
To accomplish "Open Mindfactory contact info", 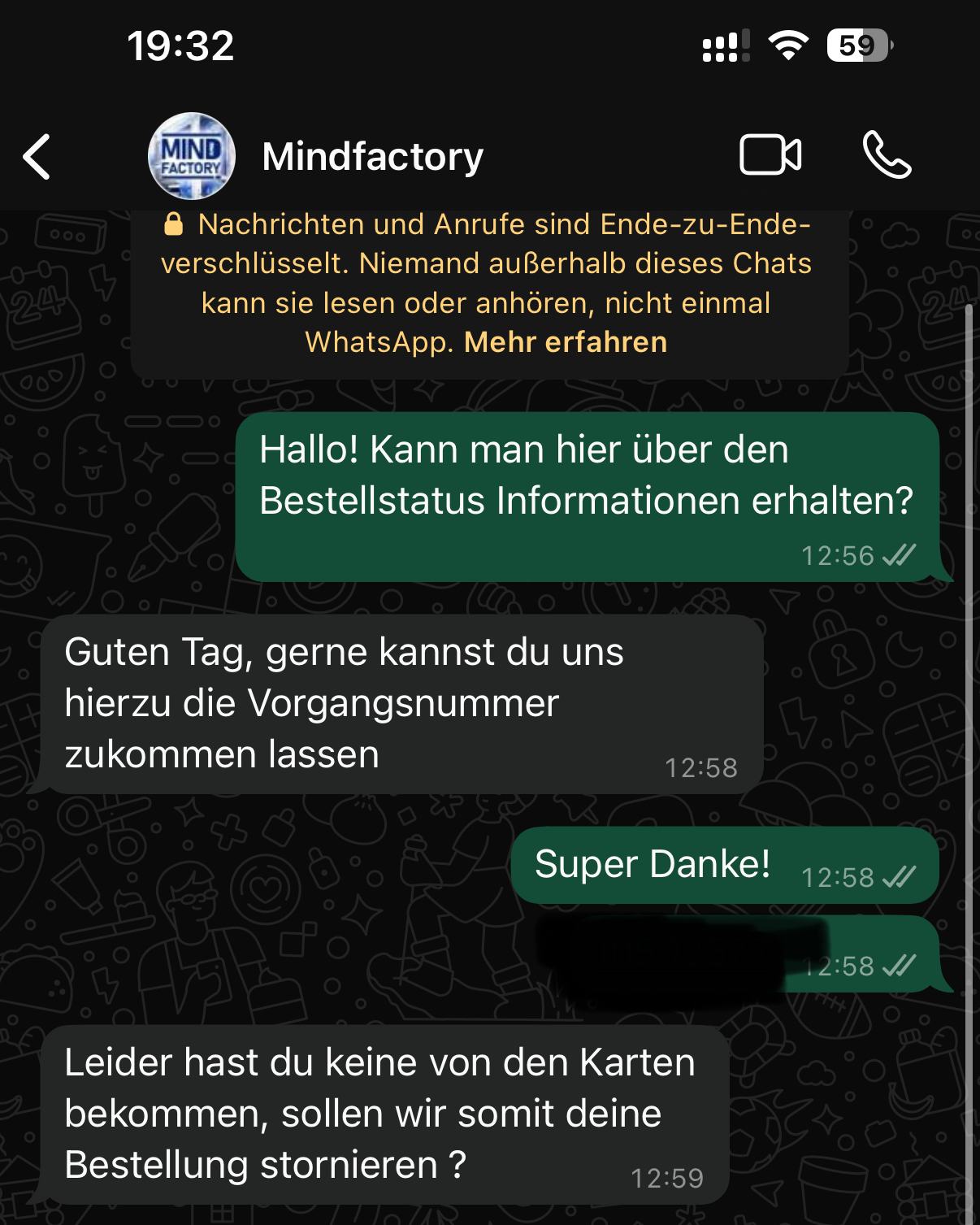I will pyautogui.click(x=372, y=156).
